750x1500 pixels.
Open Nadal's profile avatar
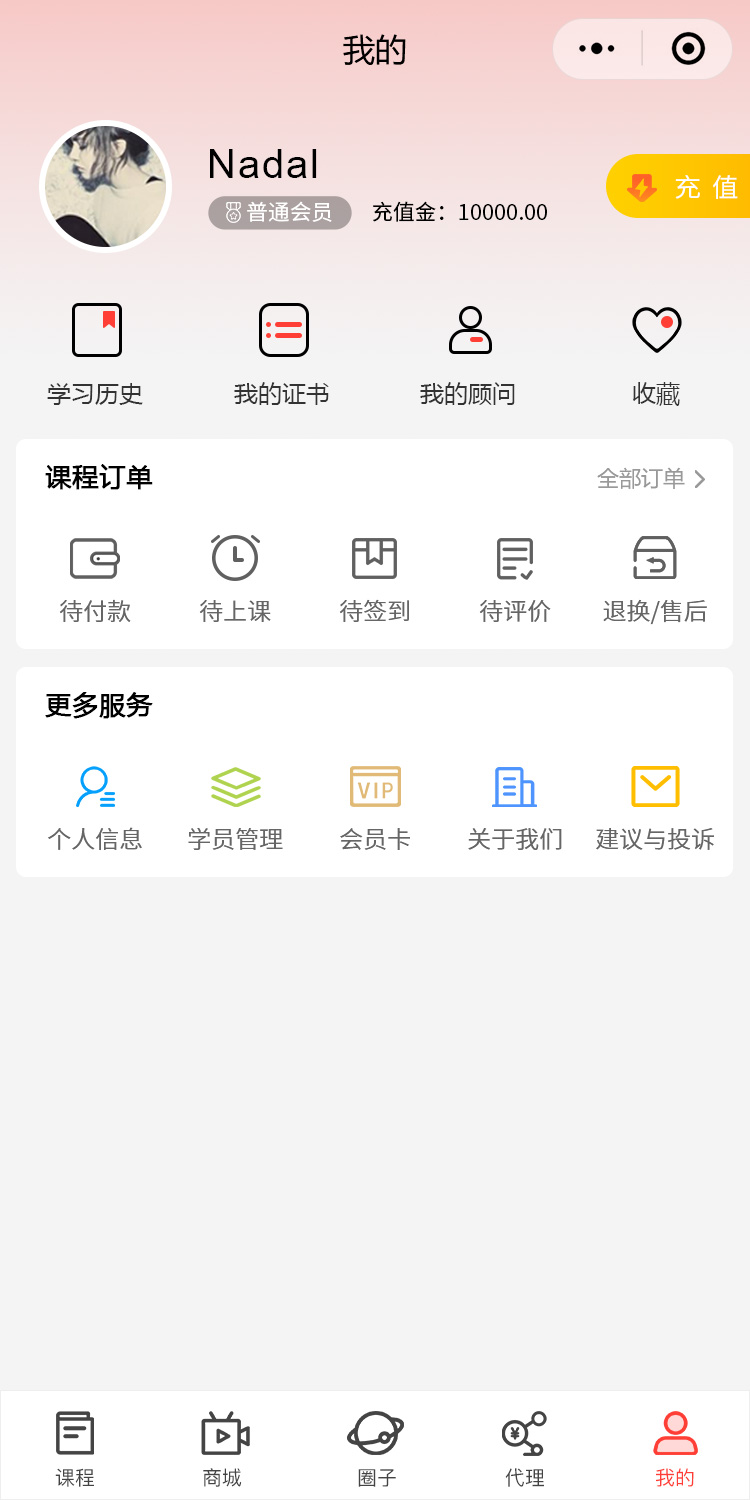(x=106, y=187)
